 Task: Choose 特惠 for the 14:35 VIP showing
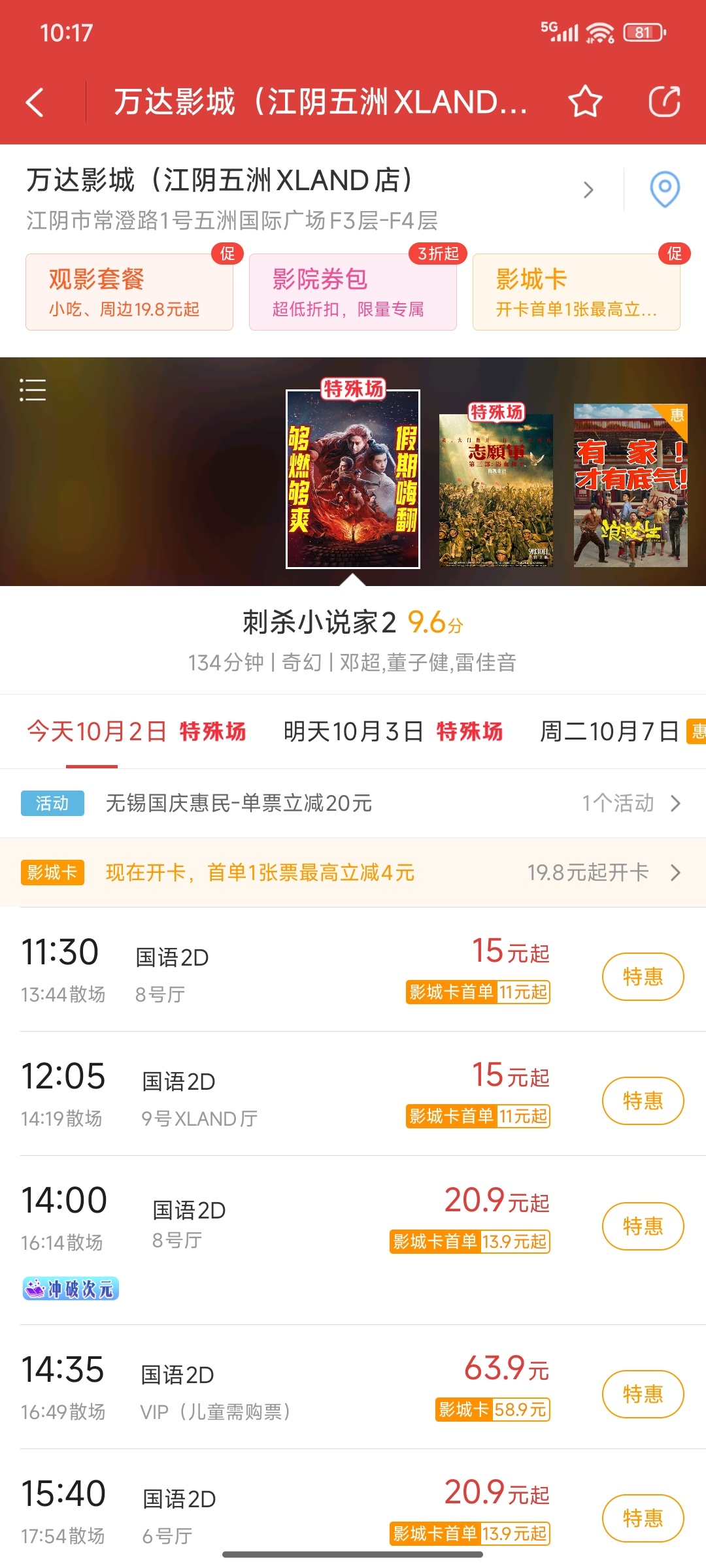tap(643, 1394)
